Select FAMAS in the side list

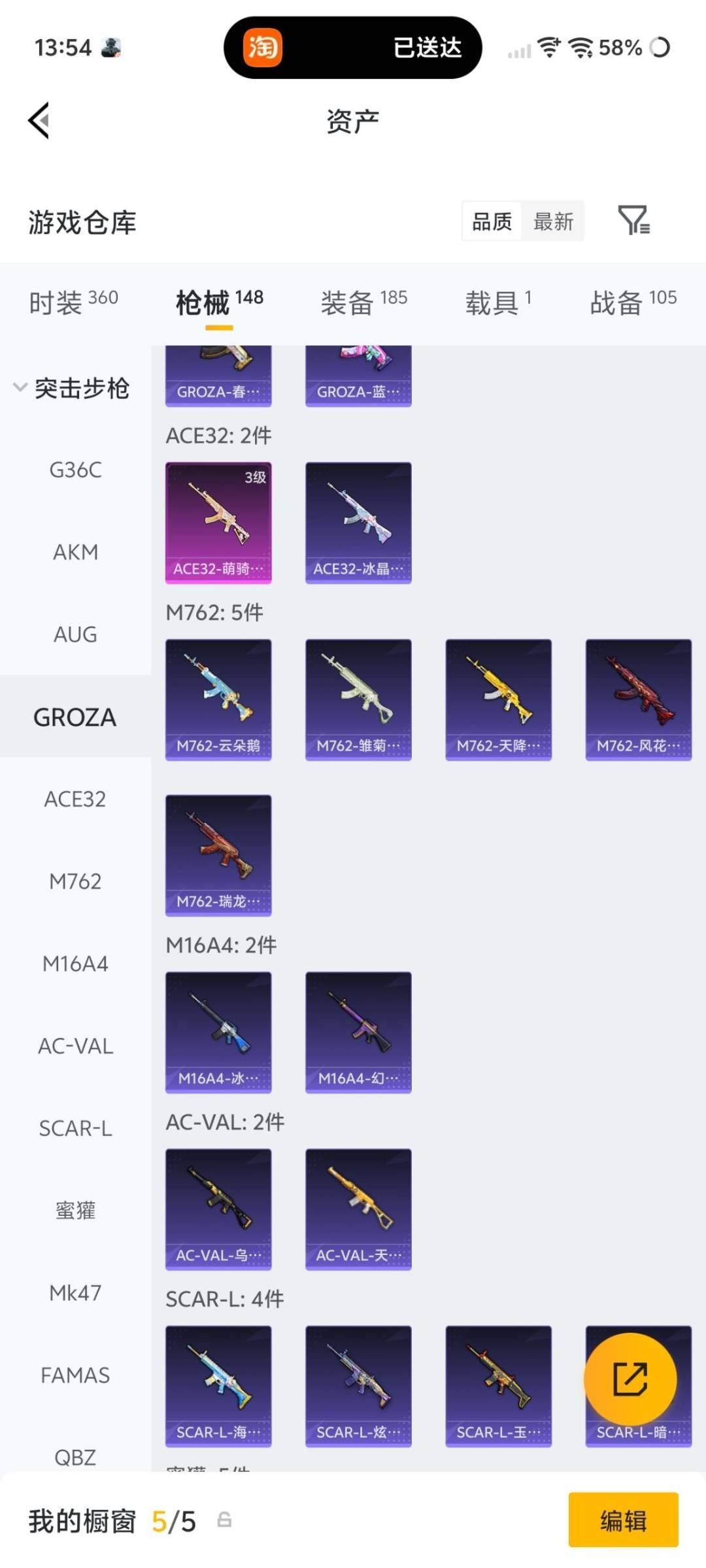click(75, 1375)
